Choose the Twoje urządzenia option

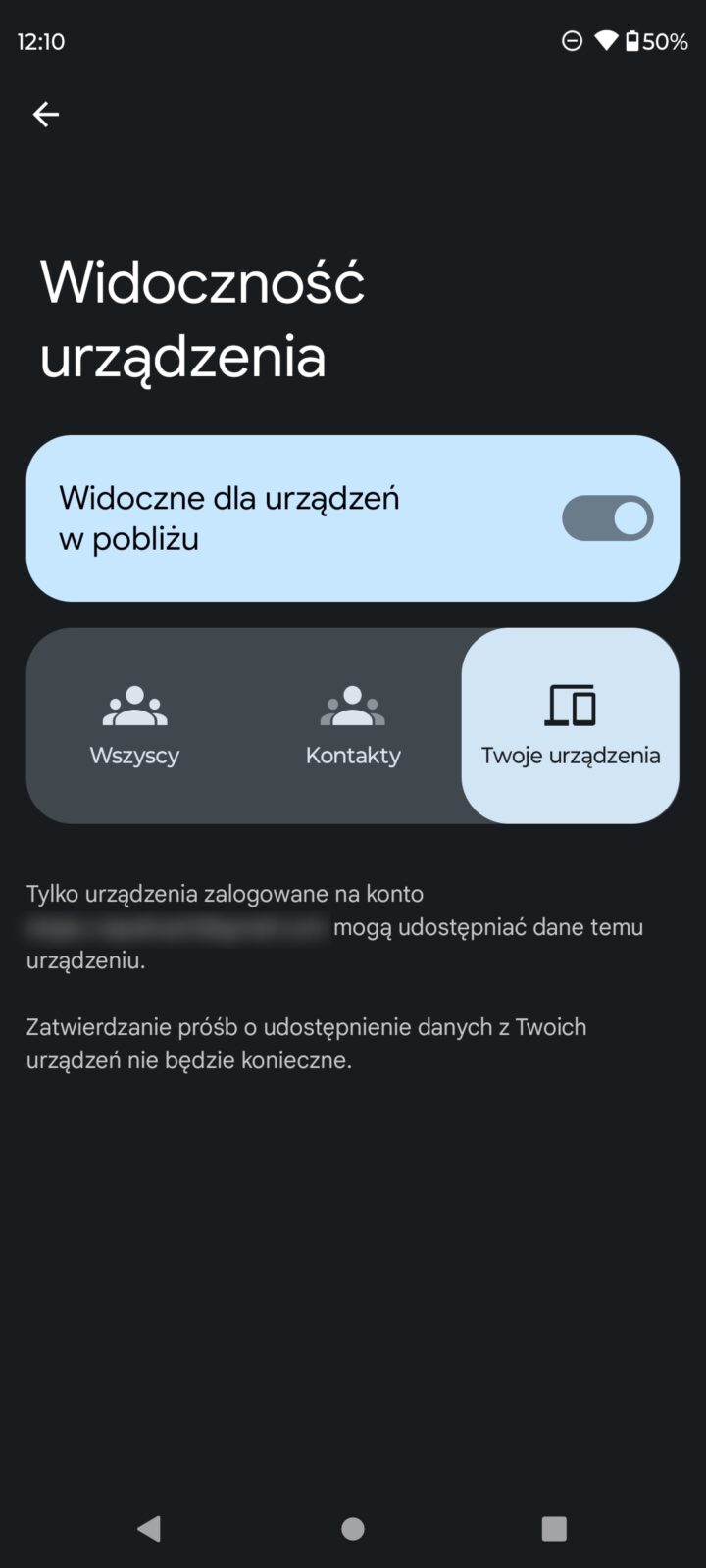(570, 725)
